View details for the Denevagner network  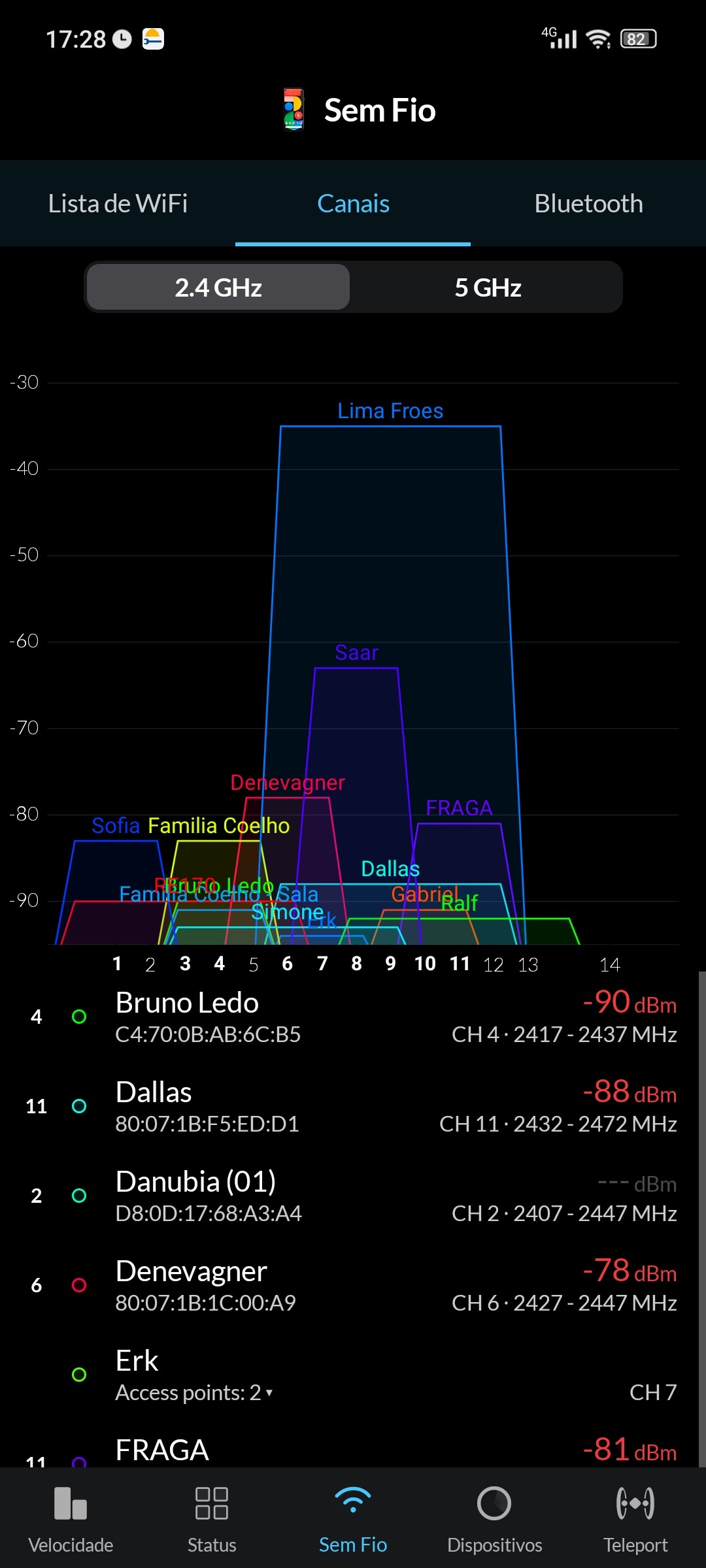353,1286
